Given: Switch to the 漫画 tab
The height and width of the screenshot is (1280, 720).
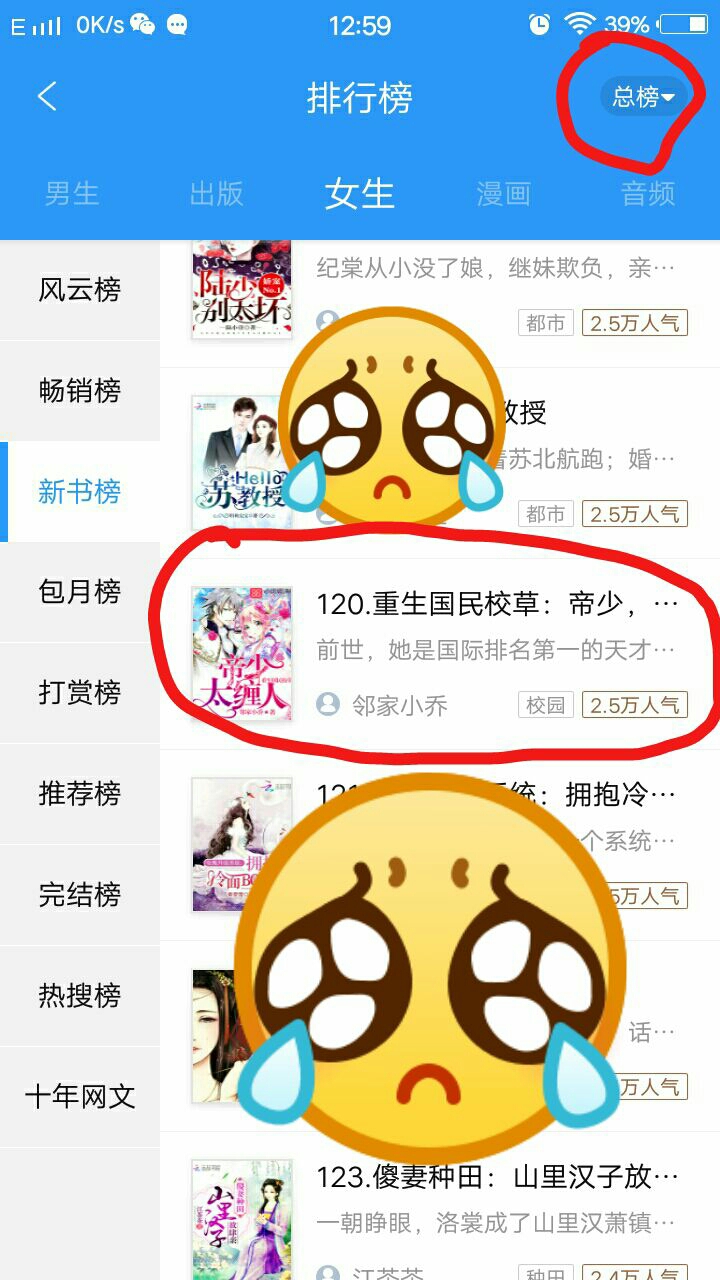Looking at the screenshot, I should tap(503, 193).
